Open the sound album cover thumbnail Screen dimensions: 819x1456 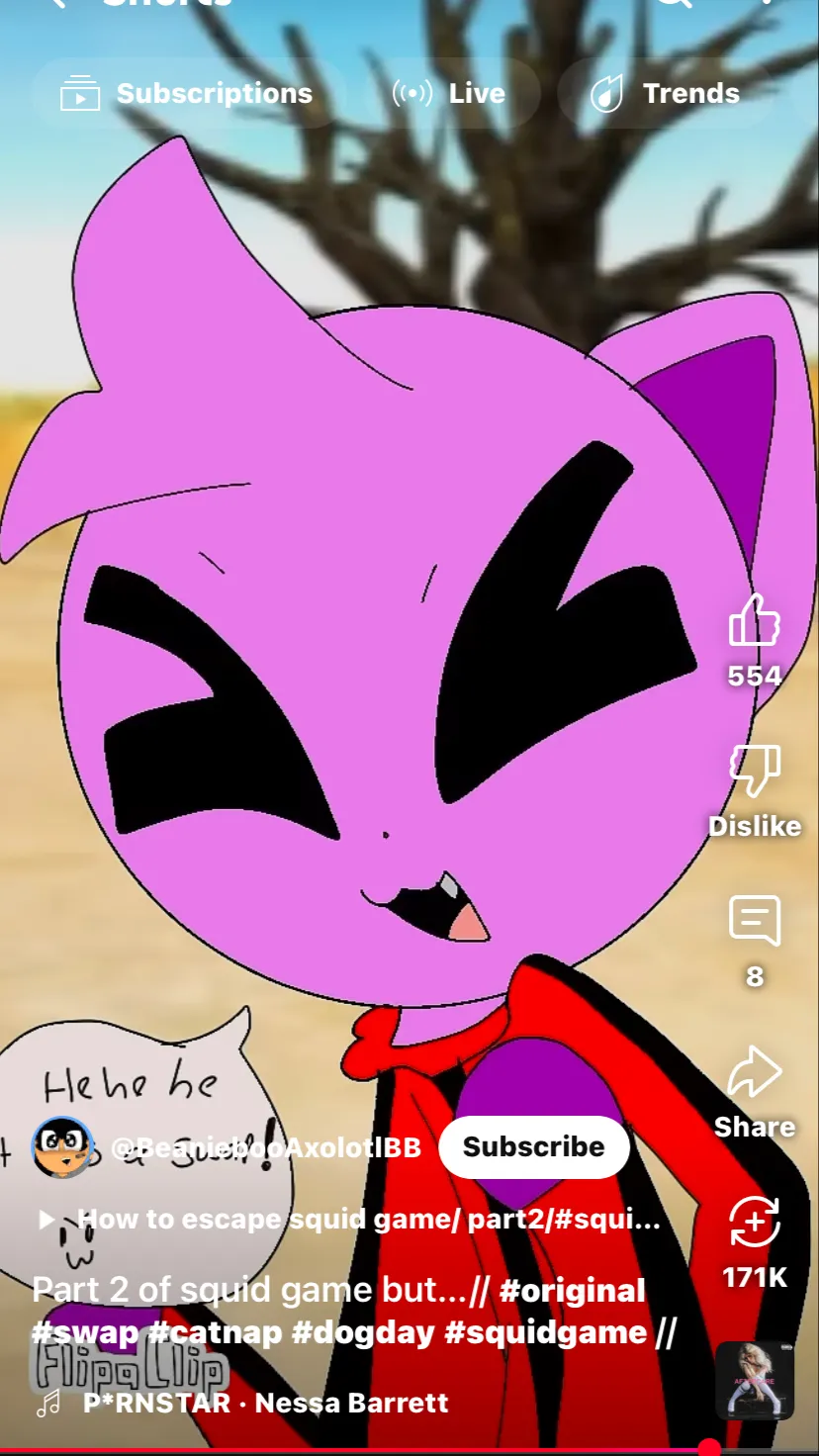(755, 1381)
